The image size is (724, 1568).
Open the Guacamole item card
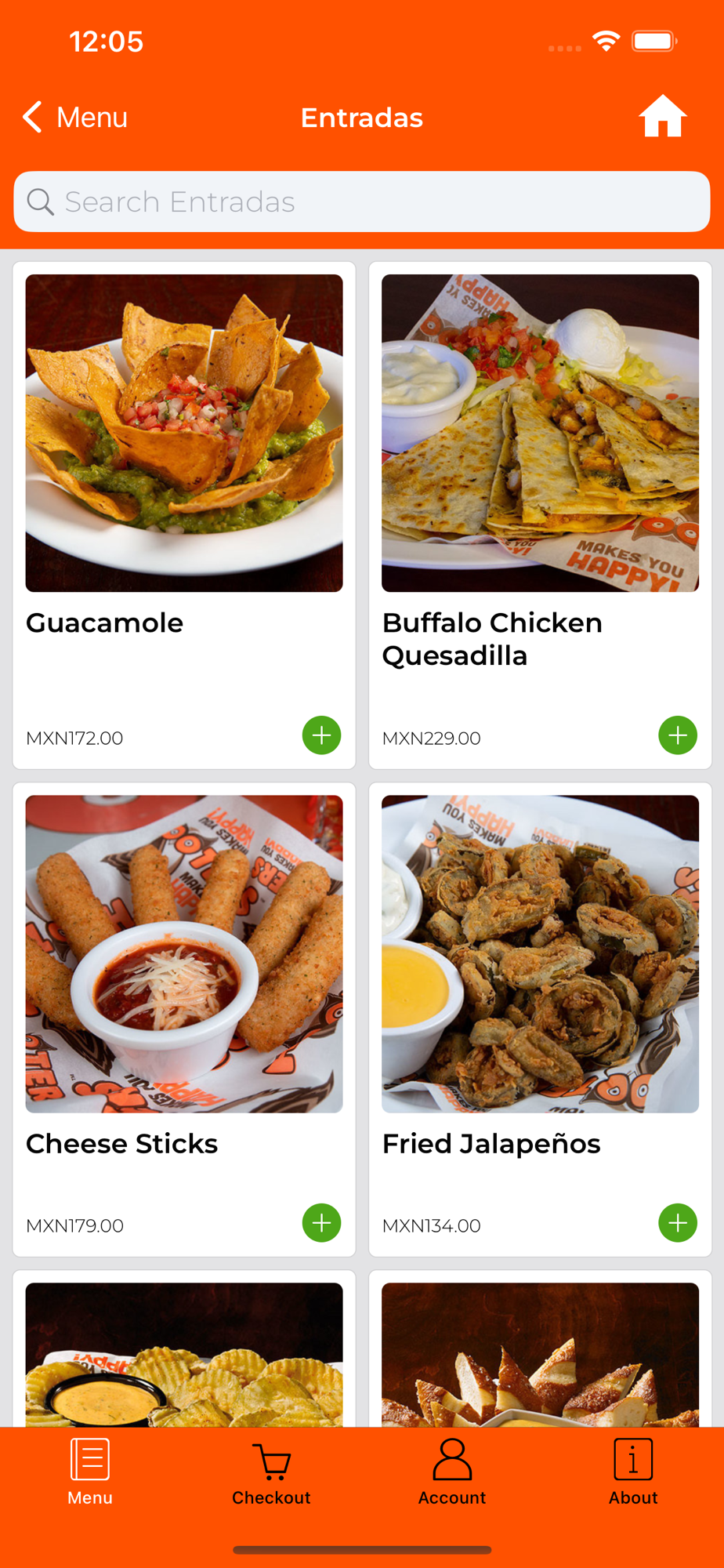pyautogui.click(x=183, y=434)
